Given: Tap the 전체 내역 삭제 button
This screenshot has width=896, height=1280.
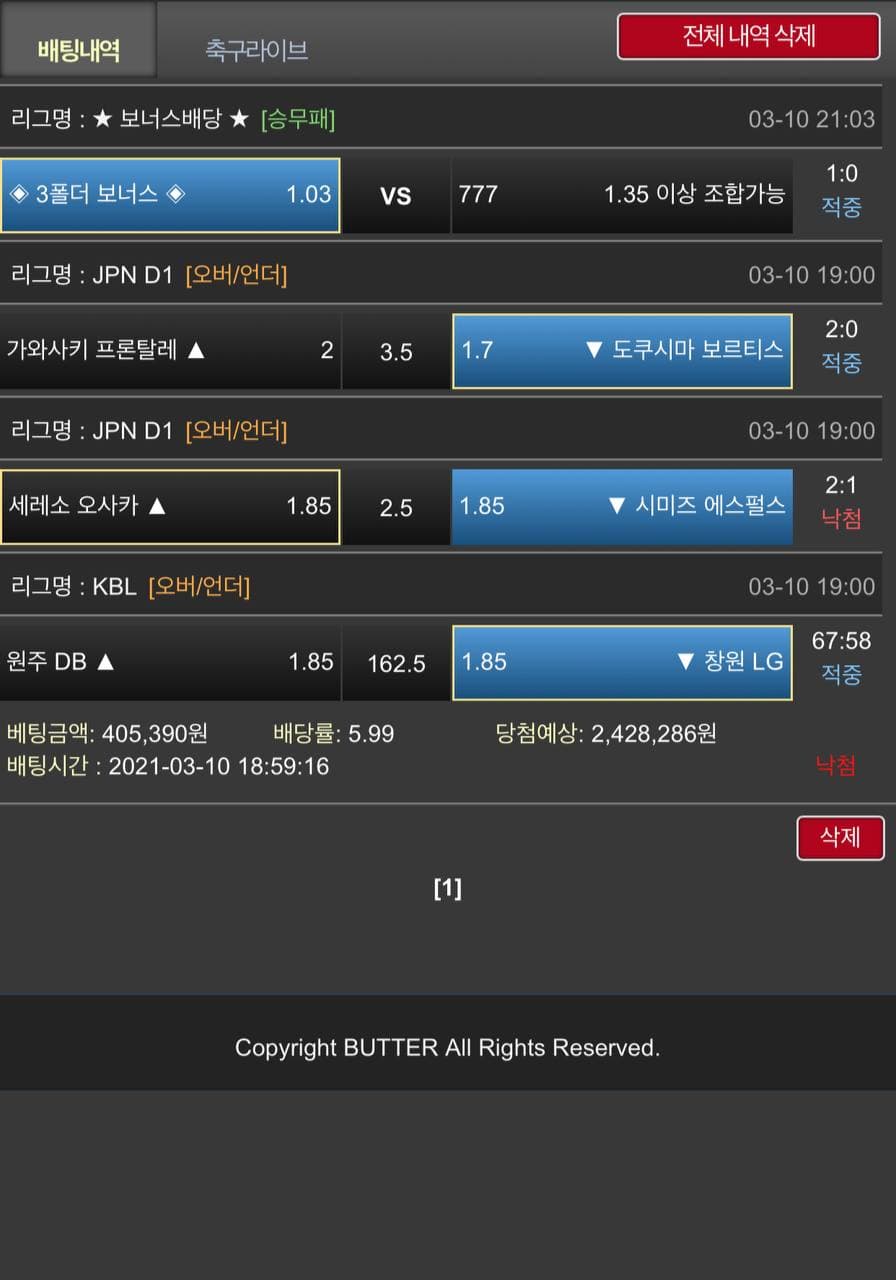Looking at the screenshot, I should [748, 36].
